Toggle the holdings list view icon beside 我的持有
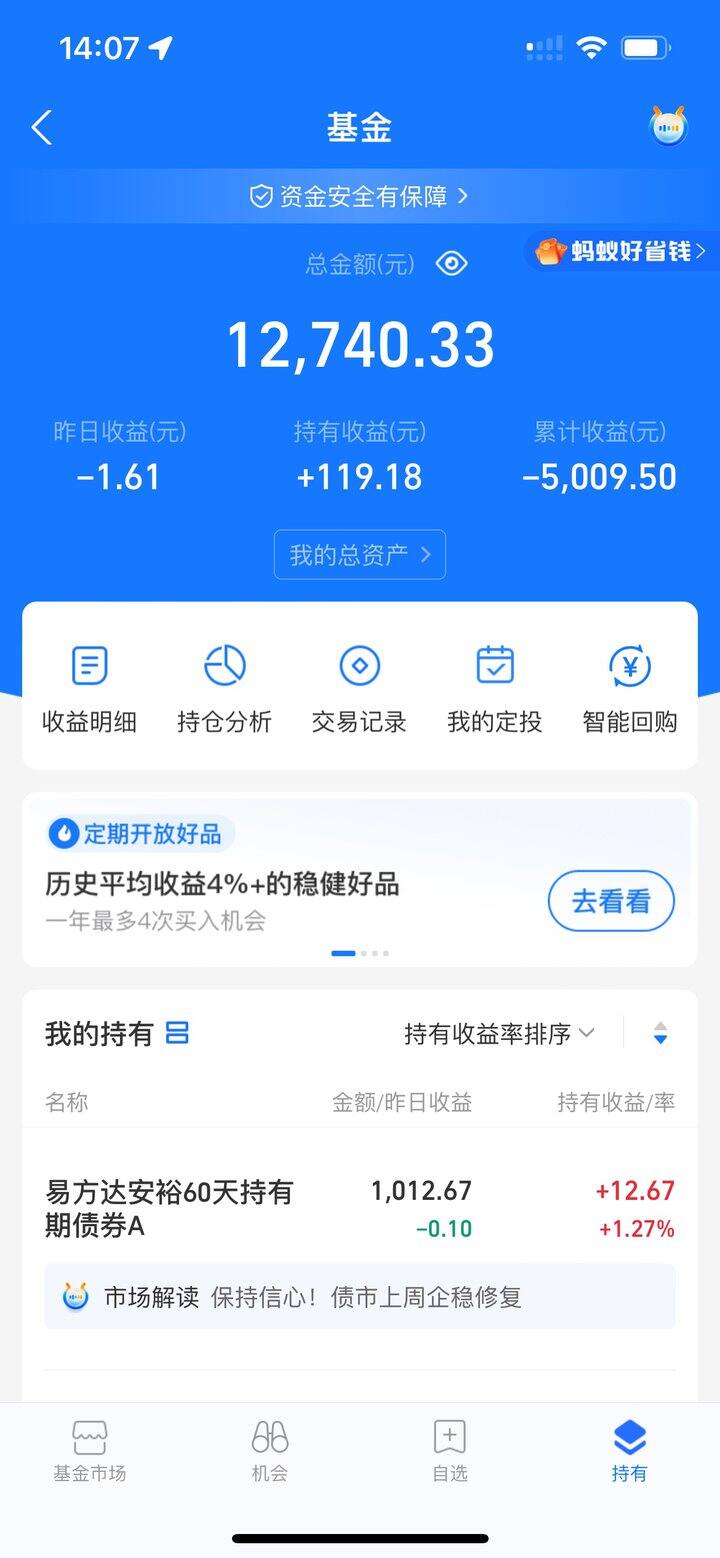This screenshot has width=720, height=1558. click(177, 1033)
